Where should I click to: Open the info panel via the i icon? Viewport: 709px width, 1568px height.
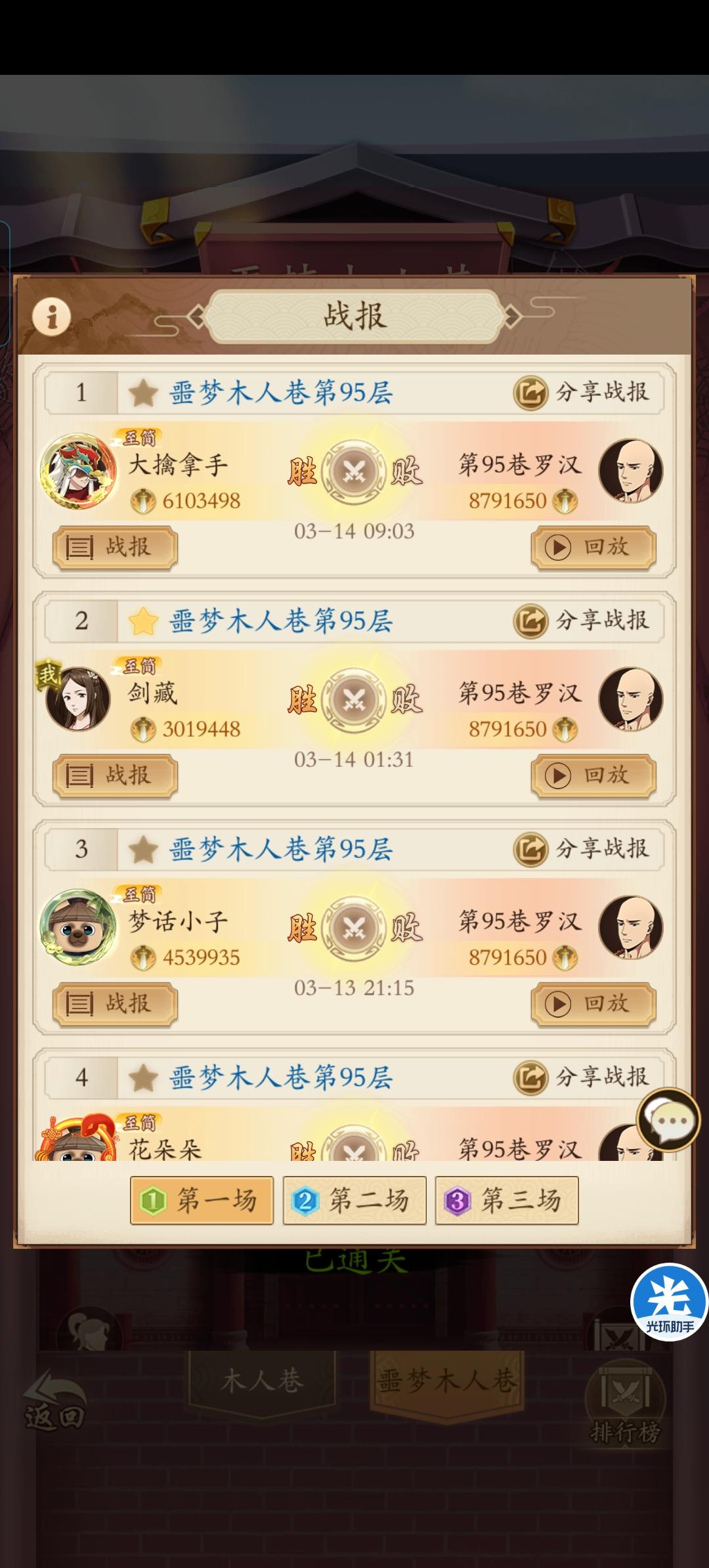coord(51,317)
